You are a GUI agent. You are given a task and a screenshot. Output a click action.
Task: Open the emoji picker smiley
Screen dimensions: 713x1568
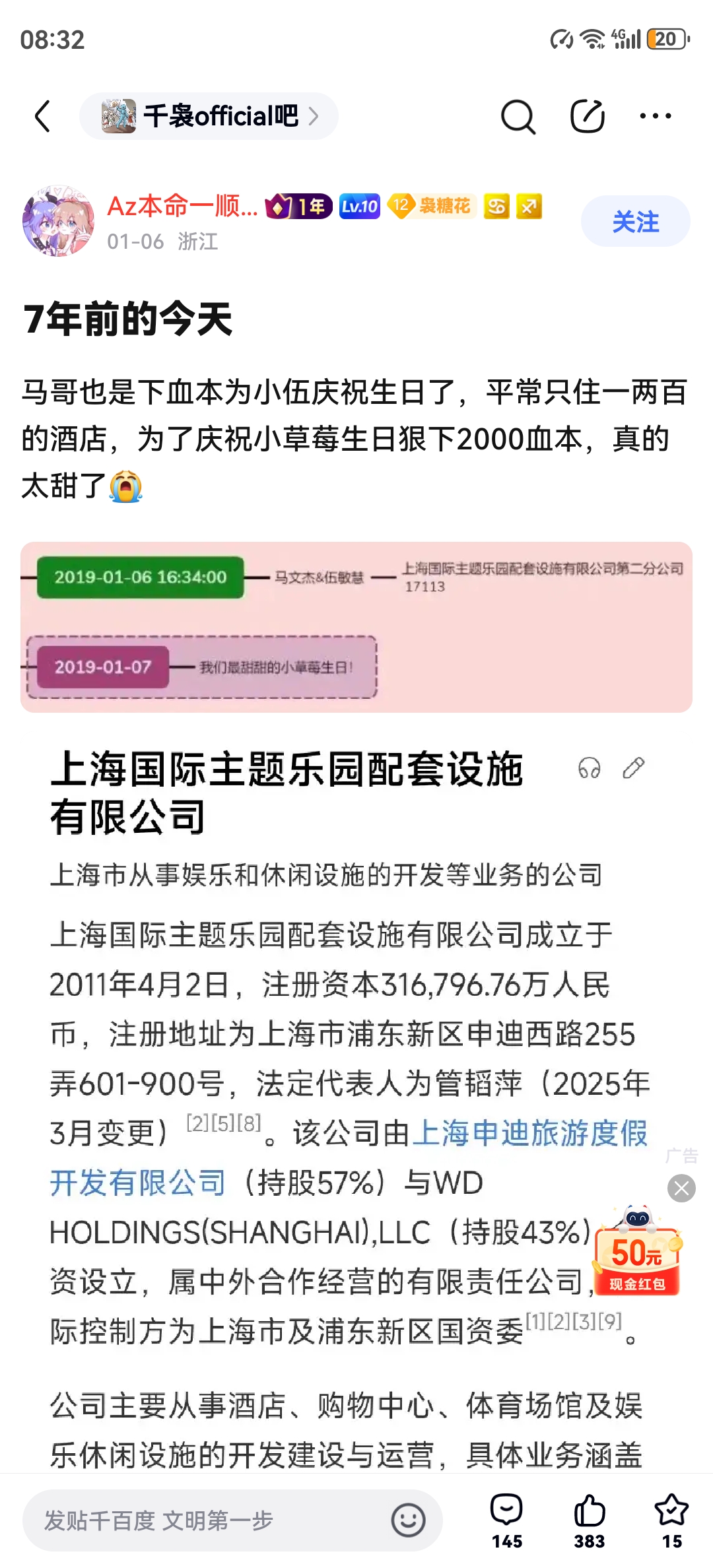[408, 1520]
